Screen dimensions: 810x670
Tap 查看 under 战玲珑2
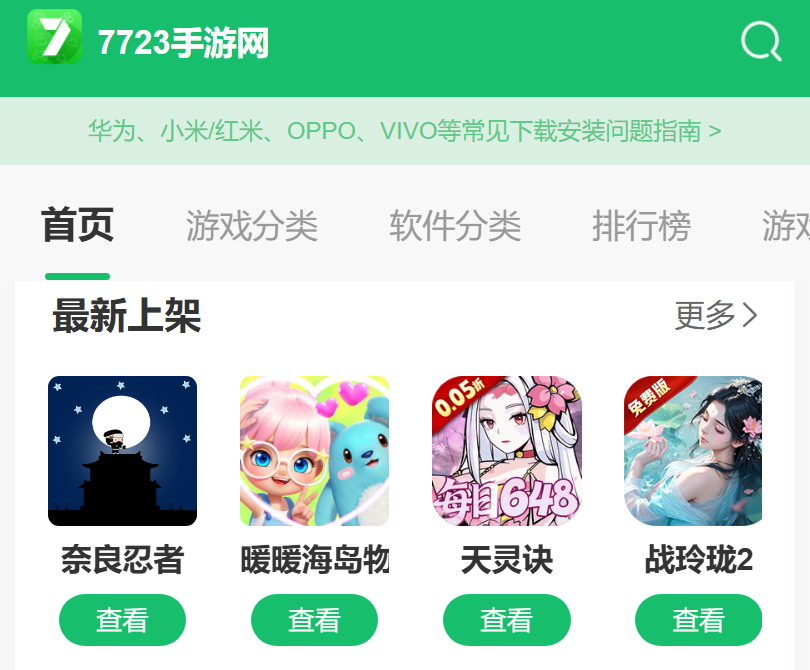tap(698, 620)
